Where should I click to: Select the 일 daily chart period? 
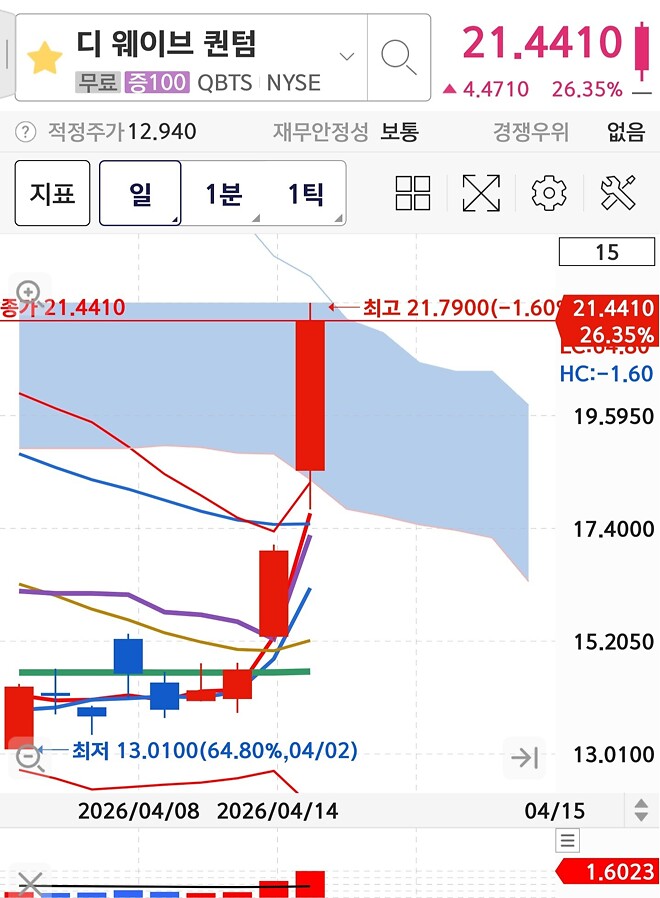coord(140,193)
